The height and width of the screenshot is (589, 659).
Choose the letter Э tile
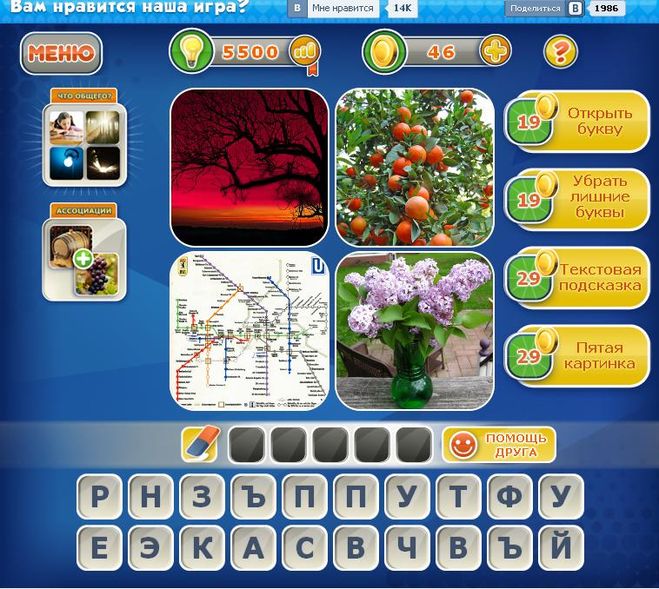click(x=151, y=547)
